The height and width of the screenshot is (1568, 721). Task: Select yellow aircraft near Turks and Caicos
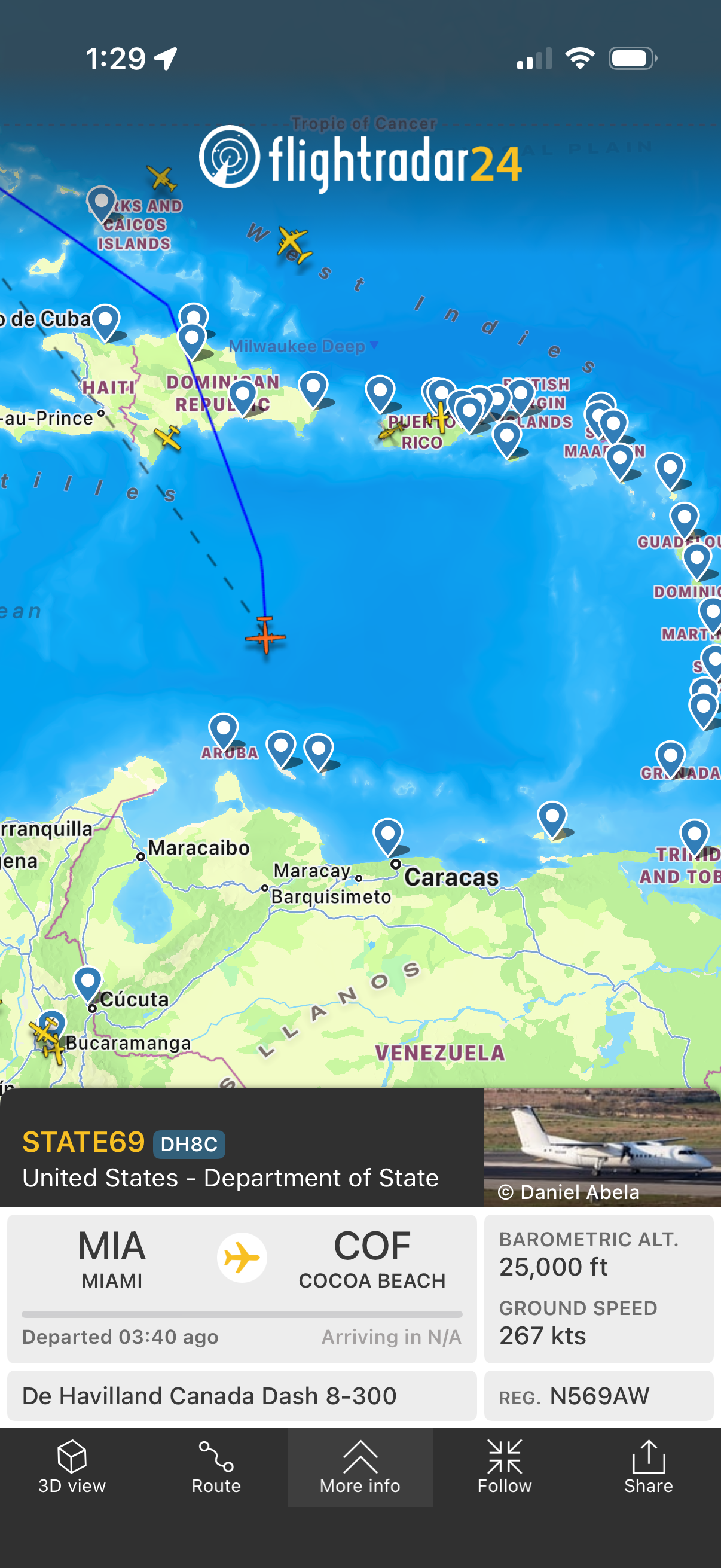pyautogui.click(x=162, y=178)
